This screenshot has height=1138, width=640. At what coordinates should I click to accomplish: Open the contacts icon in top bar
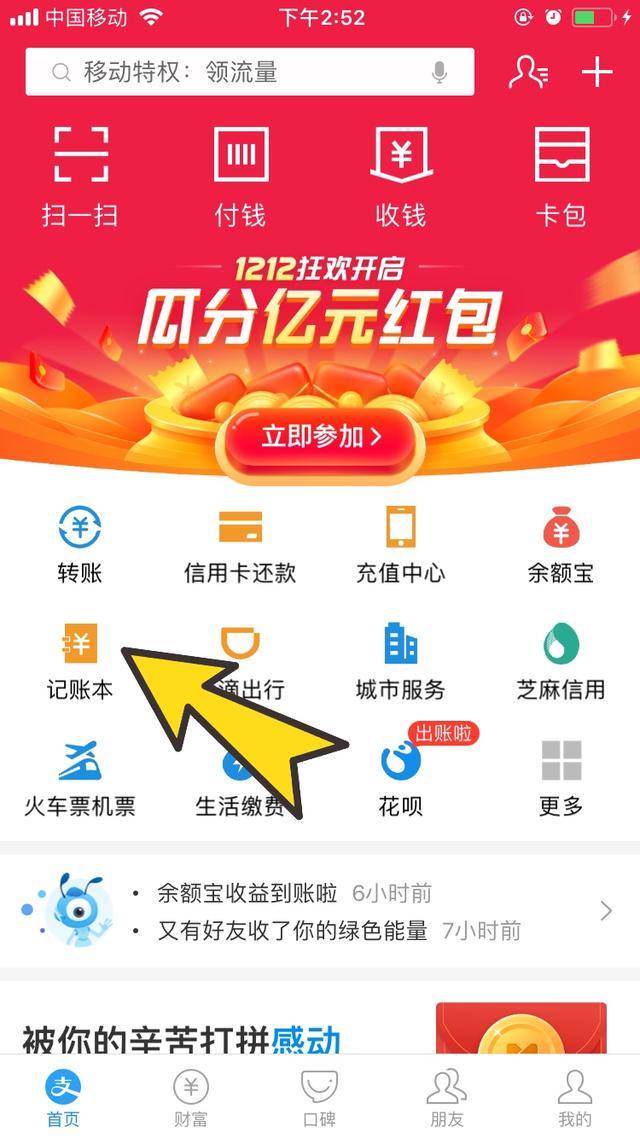[x=527, y=72]
